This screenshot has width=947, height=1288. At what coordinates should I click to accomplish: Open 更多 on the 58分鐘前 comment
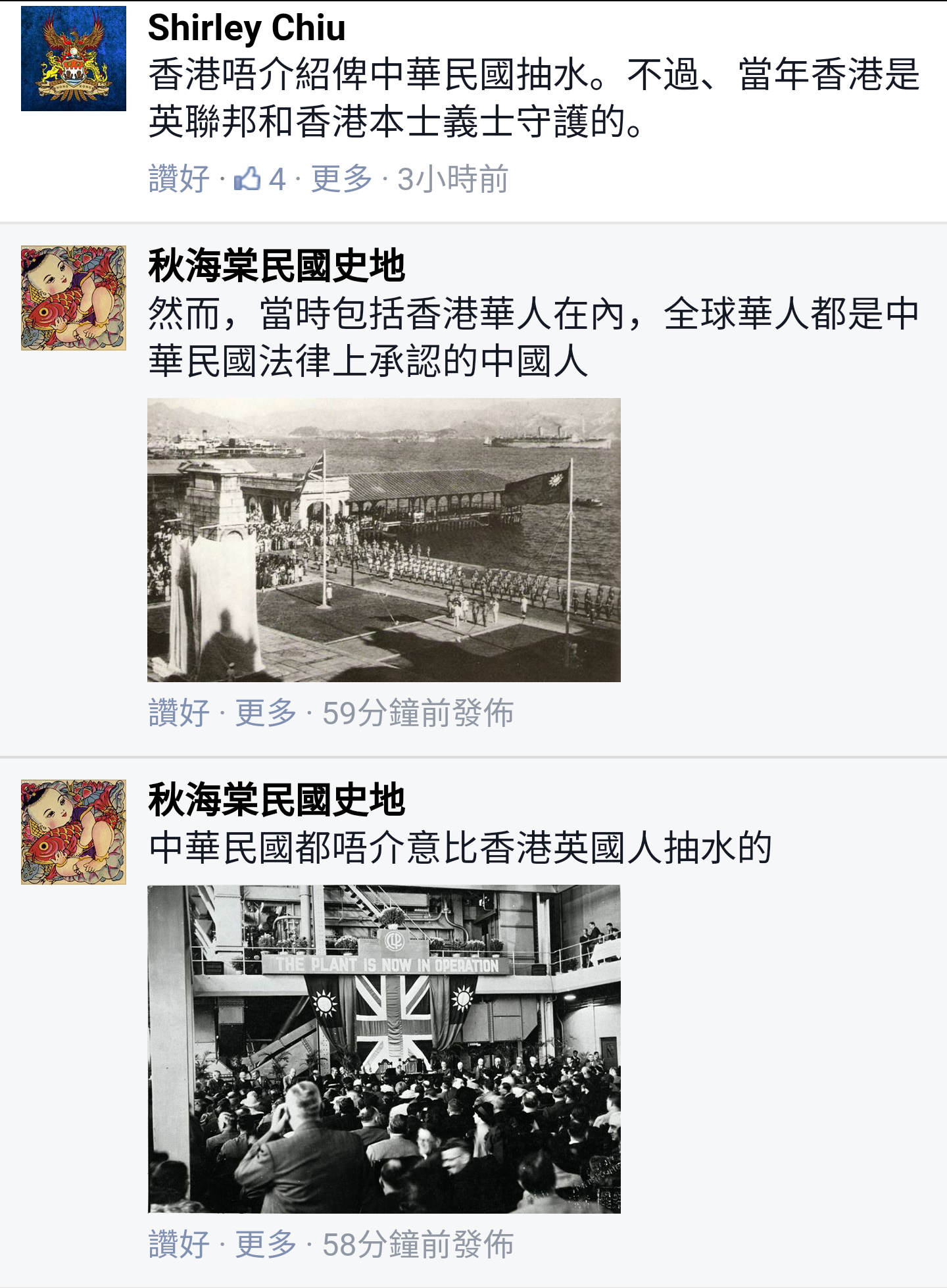[x=266, y=1245]
